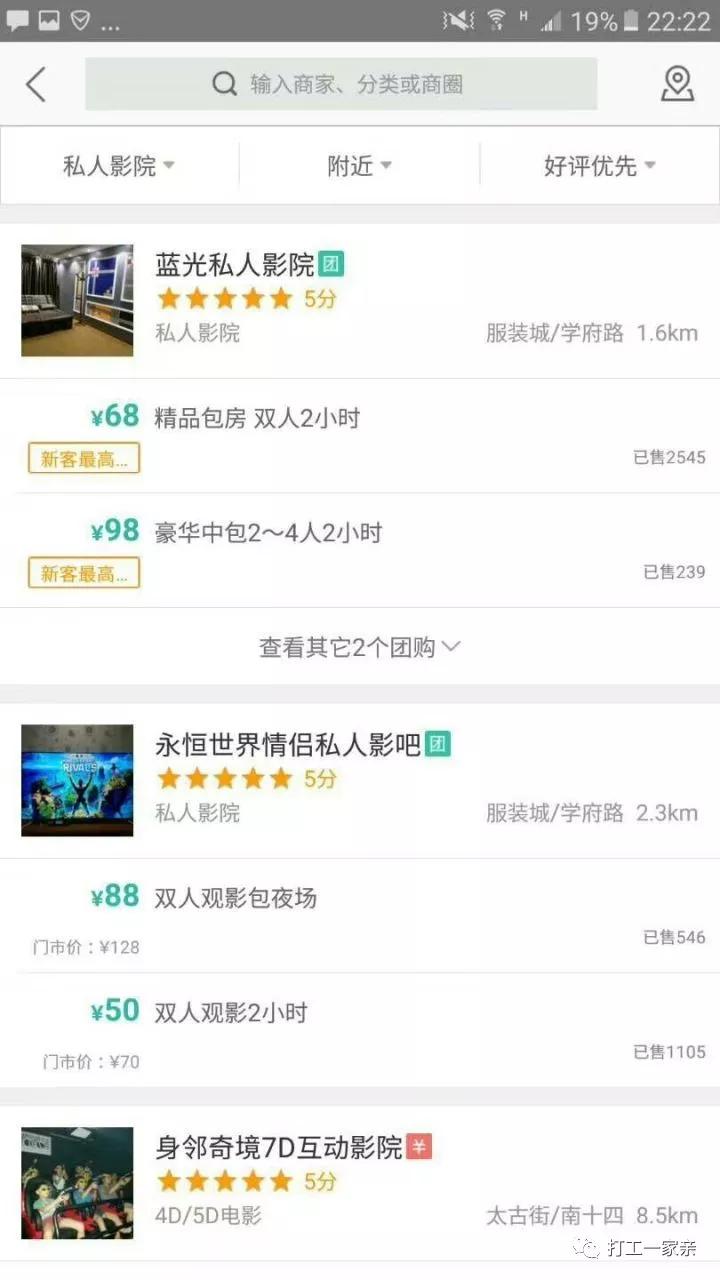
Task: Tap the fifth star of 蓝光私人影院 rating
Action: point(282,299)
